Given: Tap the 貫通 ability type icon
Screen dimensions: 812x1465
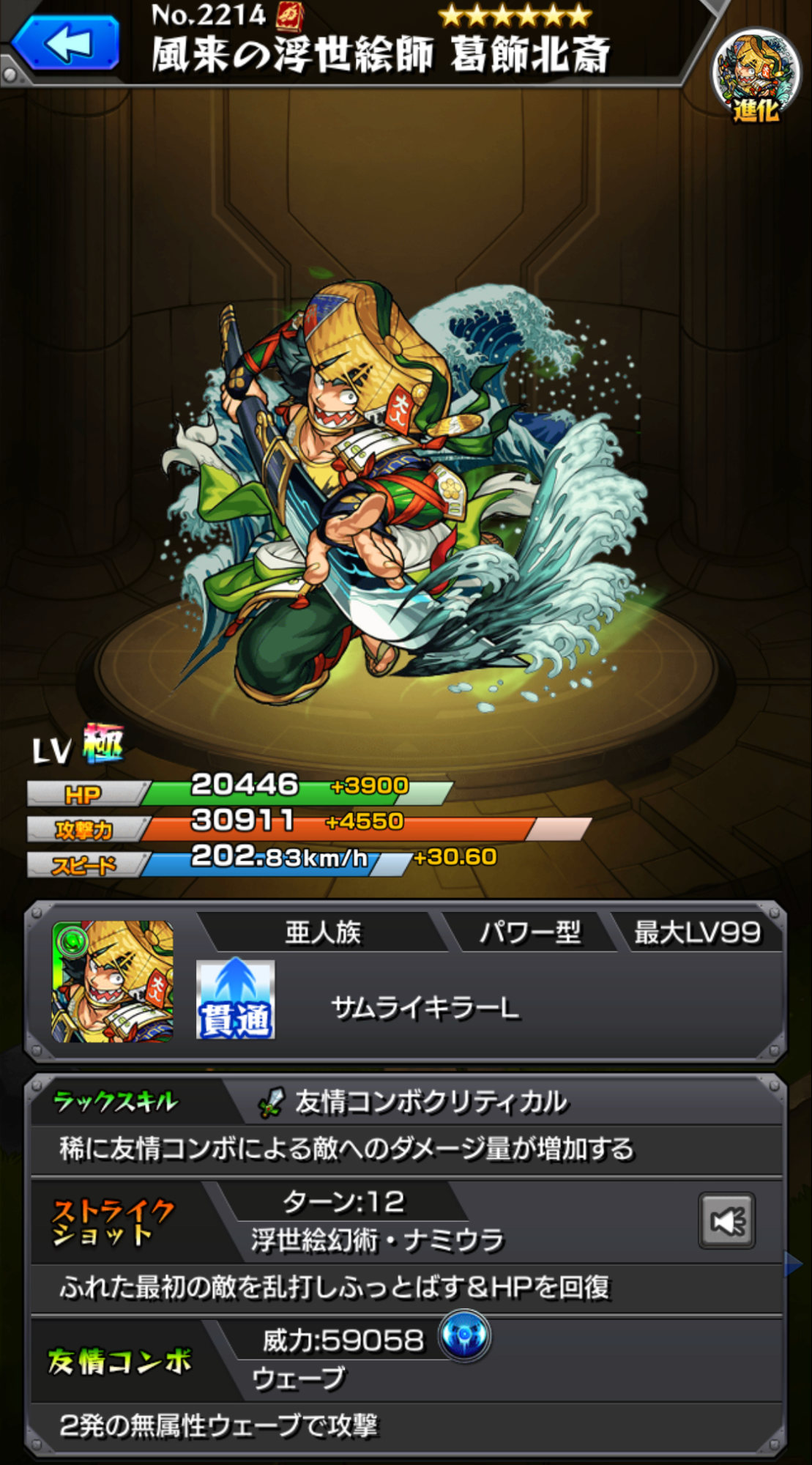Looking at the screenshot, I should pos(236,1000).
